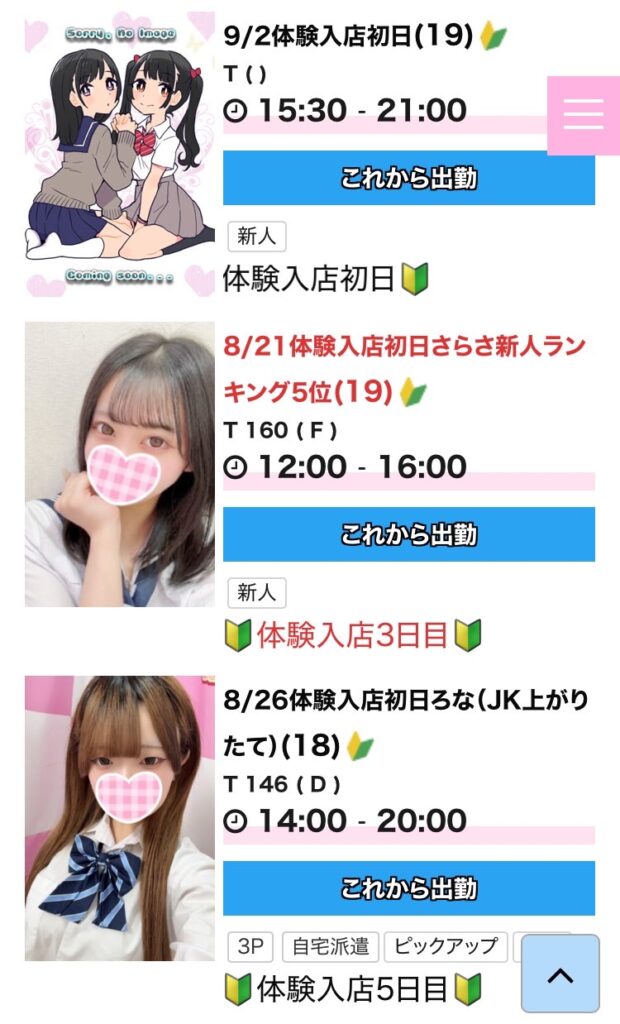Open the no-image placeholder thumbnail for 9/2 listing
This screenshot has width=620, height=1024.
pyautogui.click(x=119, y=153)
